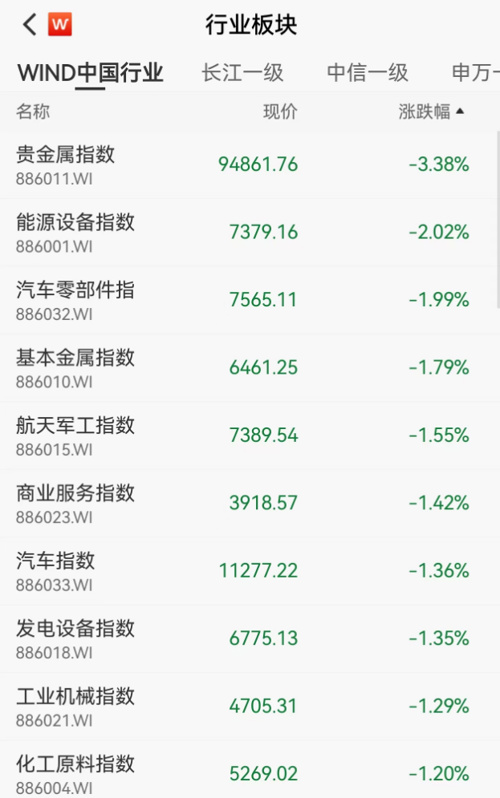Screen dimensions: 500x798
Task: Select 工业机械指数 row
Action: click(x=250, y=706)
